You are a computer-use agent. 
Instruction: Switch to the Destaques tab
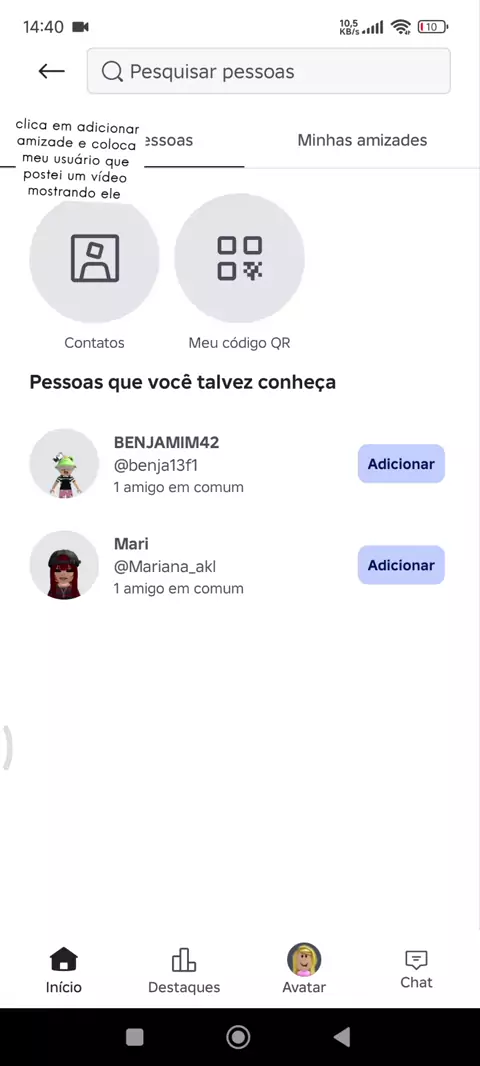[184, 970]
